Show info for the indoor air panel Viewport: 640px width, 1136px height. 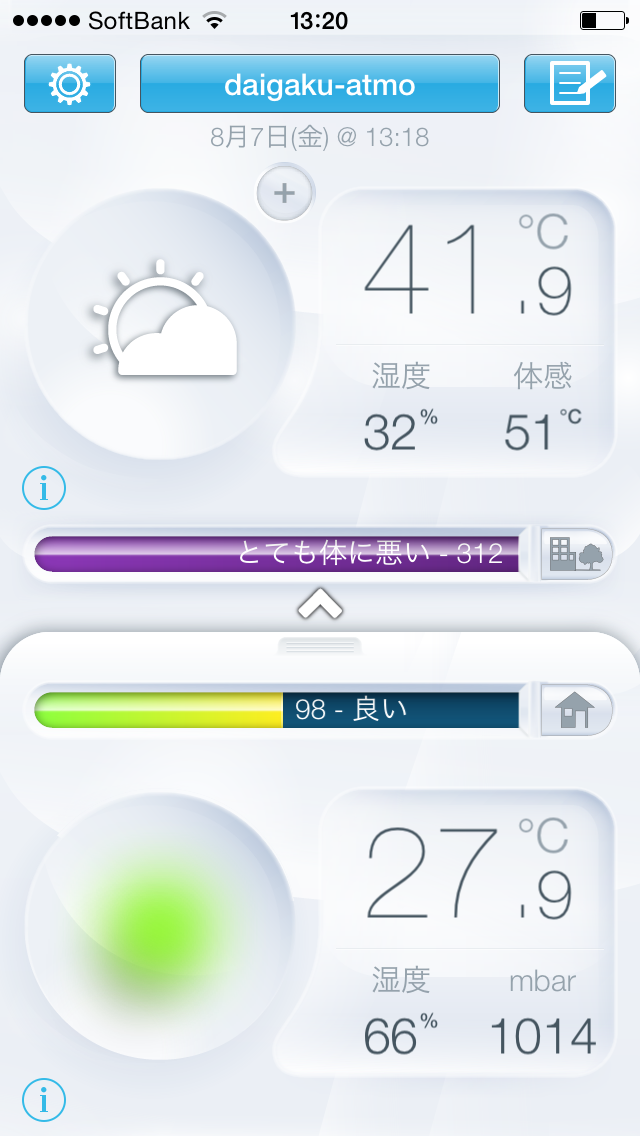[44, 1100]
